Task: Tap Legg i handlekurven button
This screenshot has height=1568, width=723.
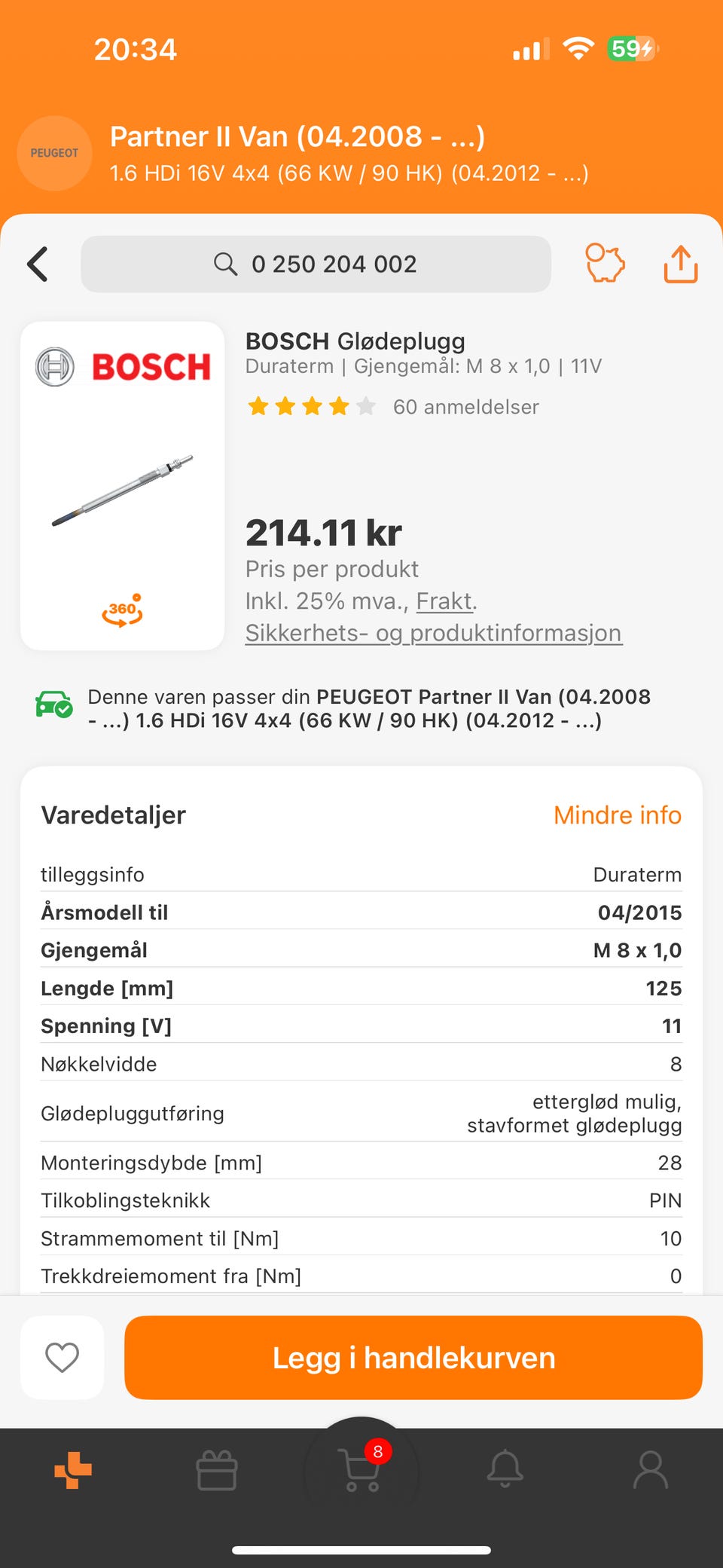Action: [413, 1358]
